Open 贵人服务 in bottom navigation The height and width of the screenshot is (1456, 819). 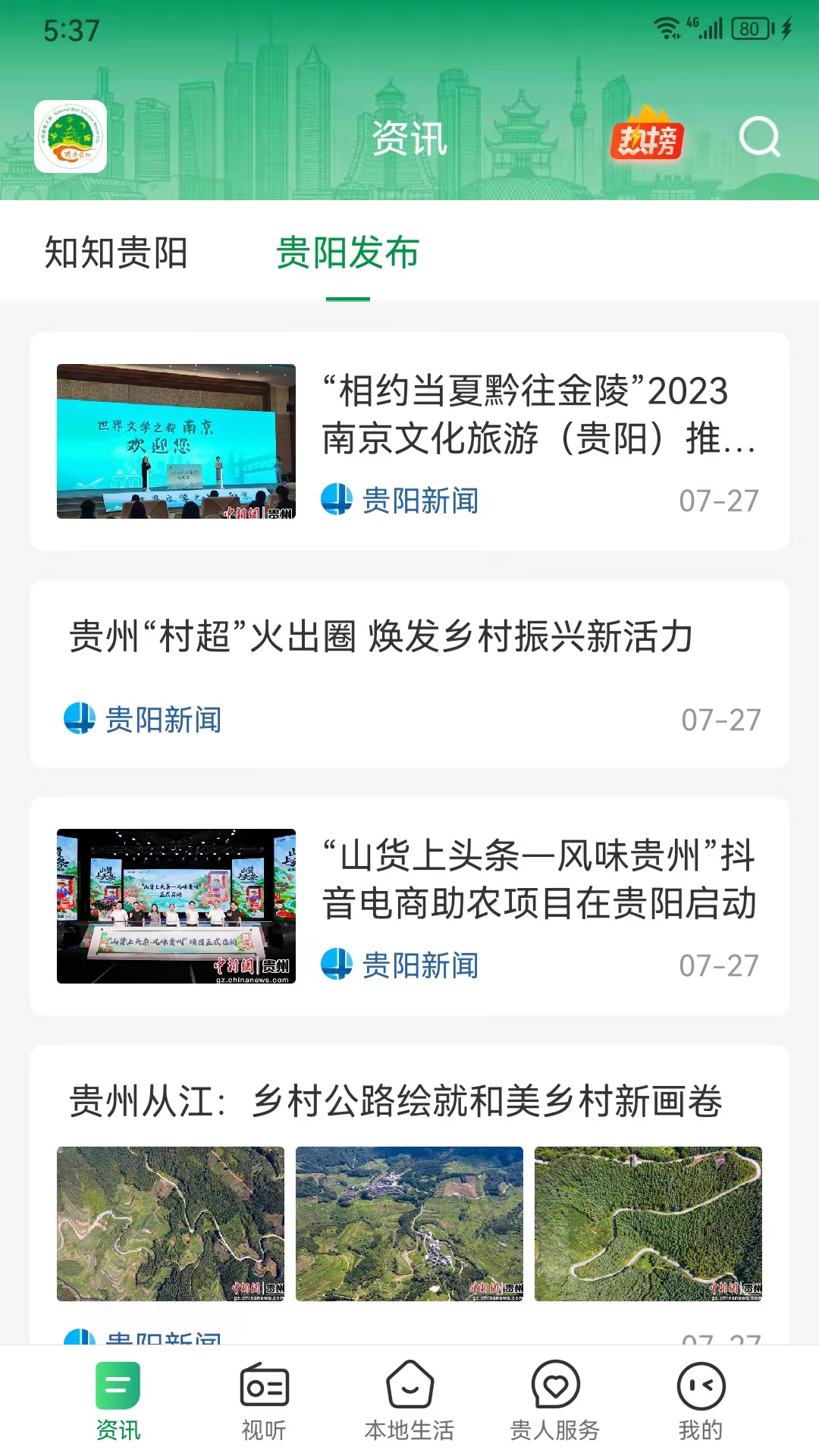pos(555,1400)
